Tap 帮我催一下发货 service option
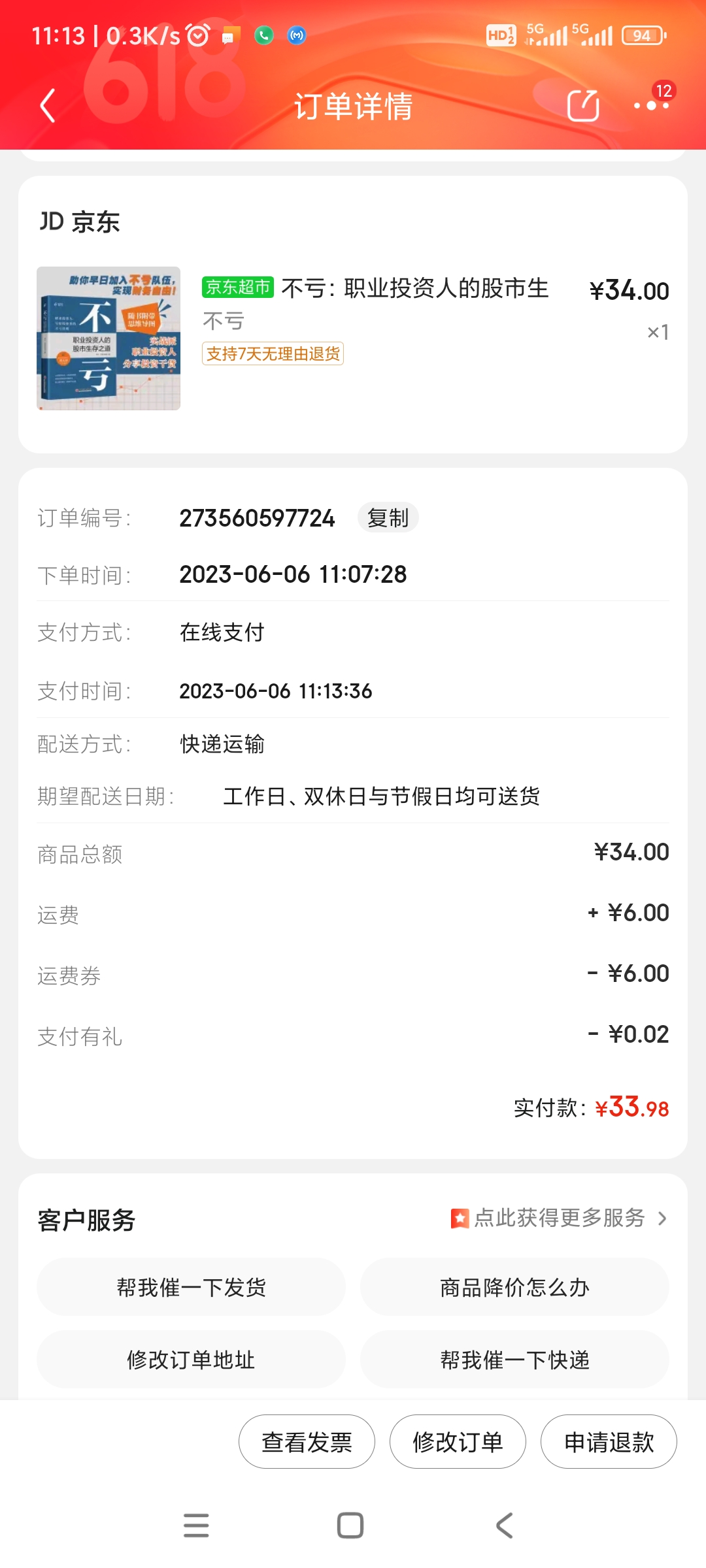Viewport: 706px width, 1568px height. point(191,1287)
